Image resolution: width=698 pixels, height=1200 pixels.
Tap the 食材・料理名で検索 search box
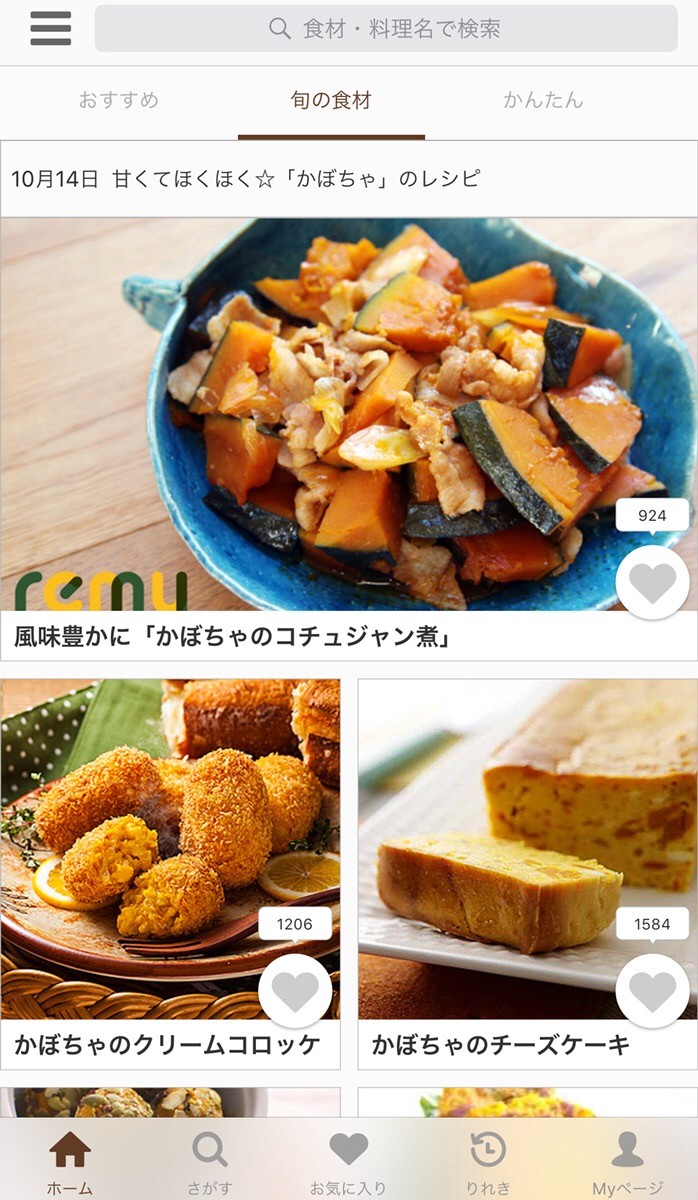(385, 29)
